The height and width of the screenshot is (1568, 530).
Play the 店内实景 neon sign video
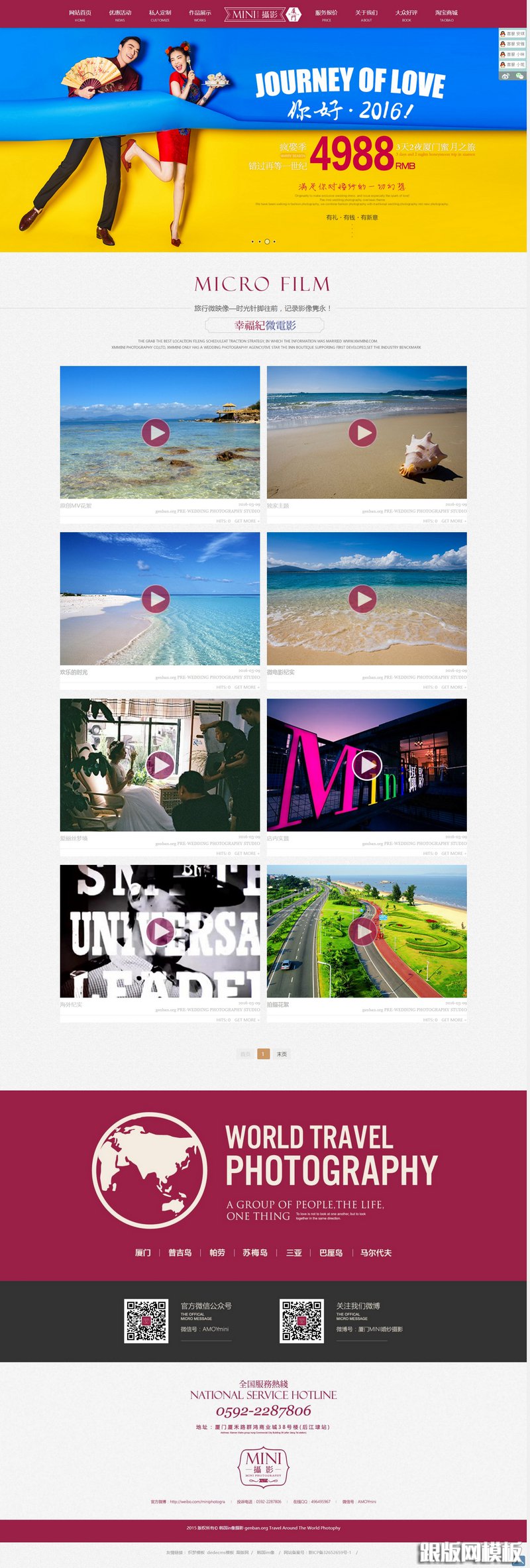[367, 765]
